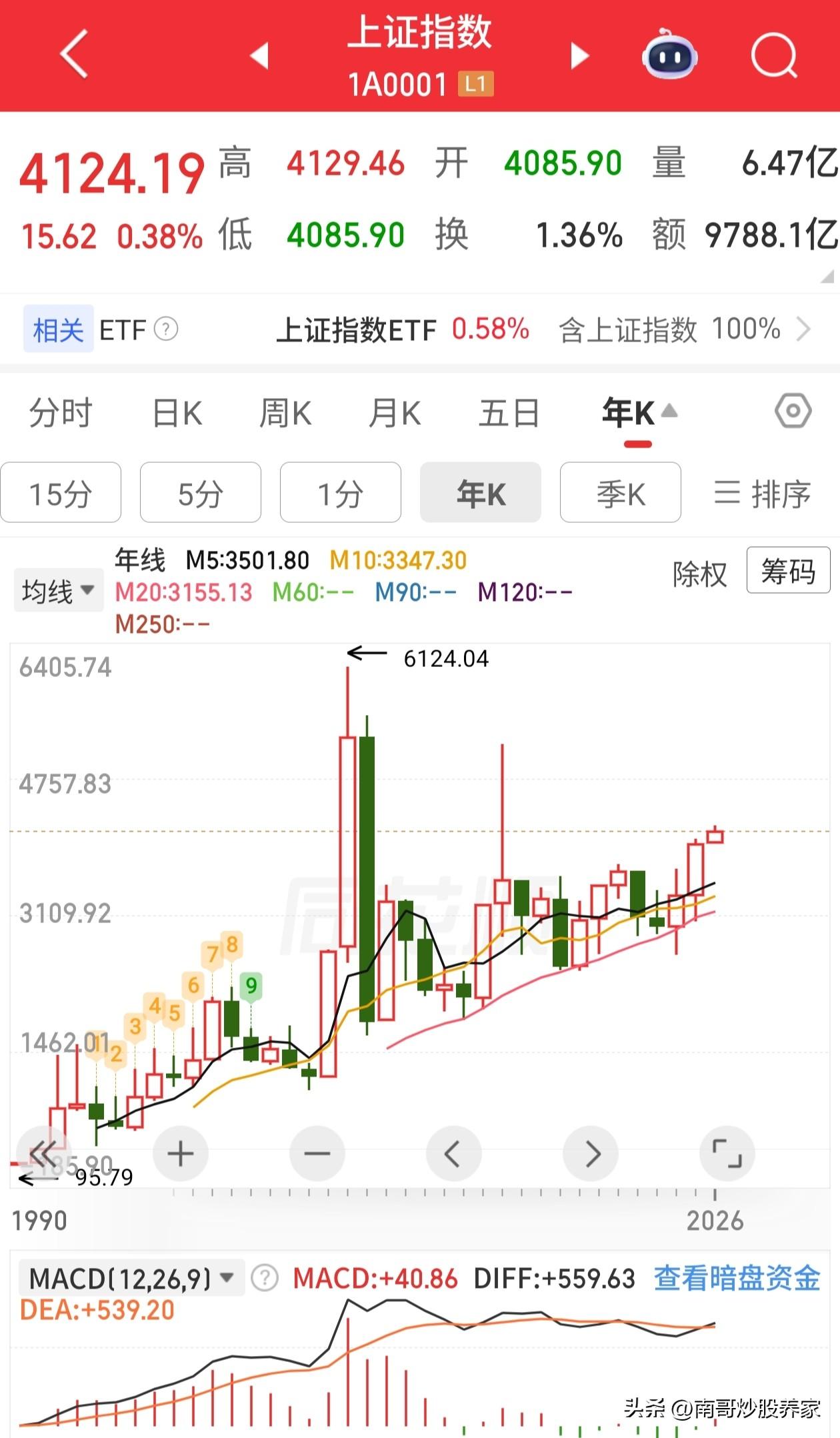Zoom in the chart with the plus icon

(181, 1153)
